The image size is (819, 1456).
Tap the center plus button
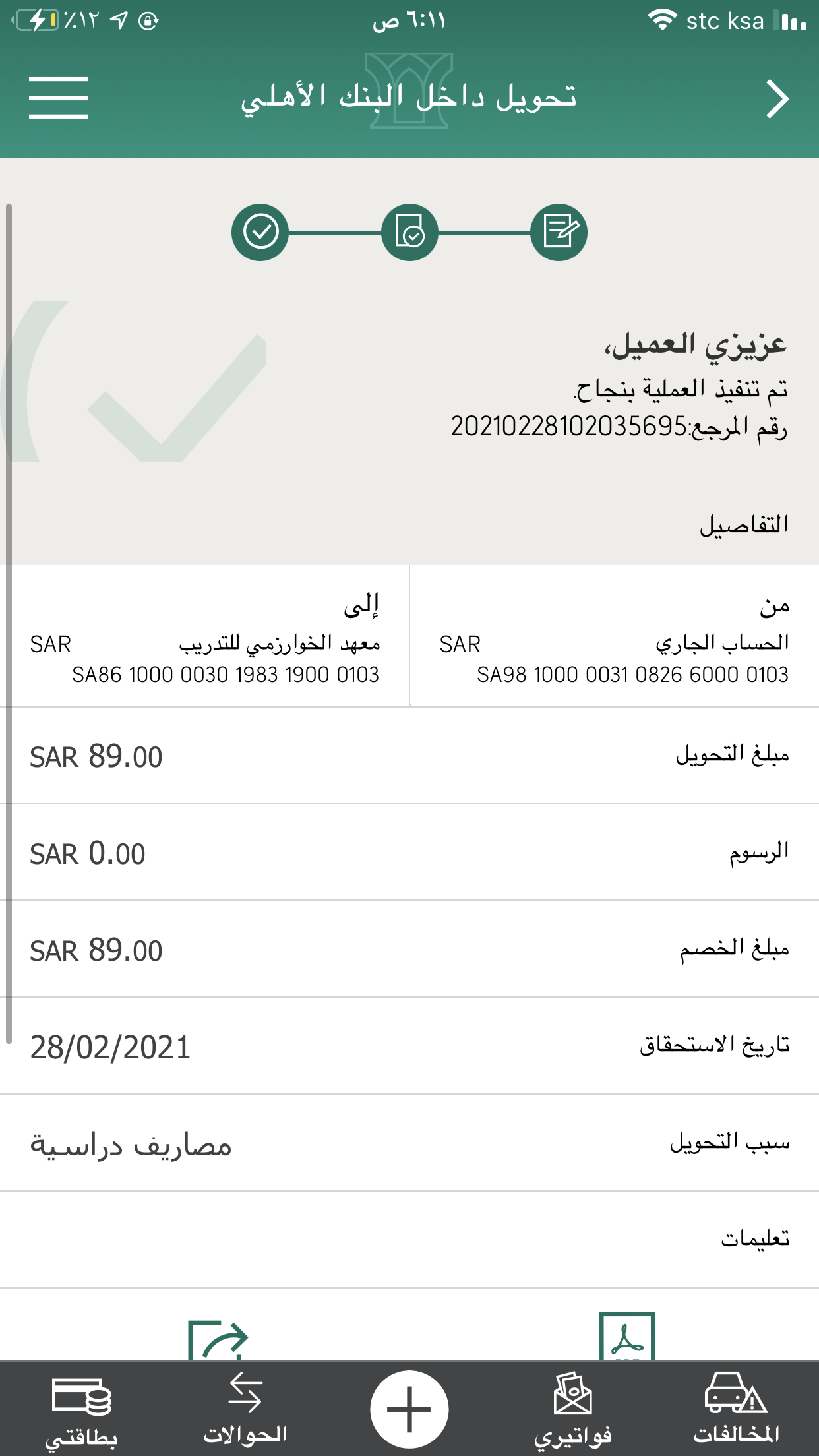(409, 1409)
